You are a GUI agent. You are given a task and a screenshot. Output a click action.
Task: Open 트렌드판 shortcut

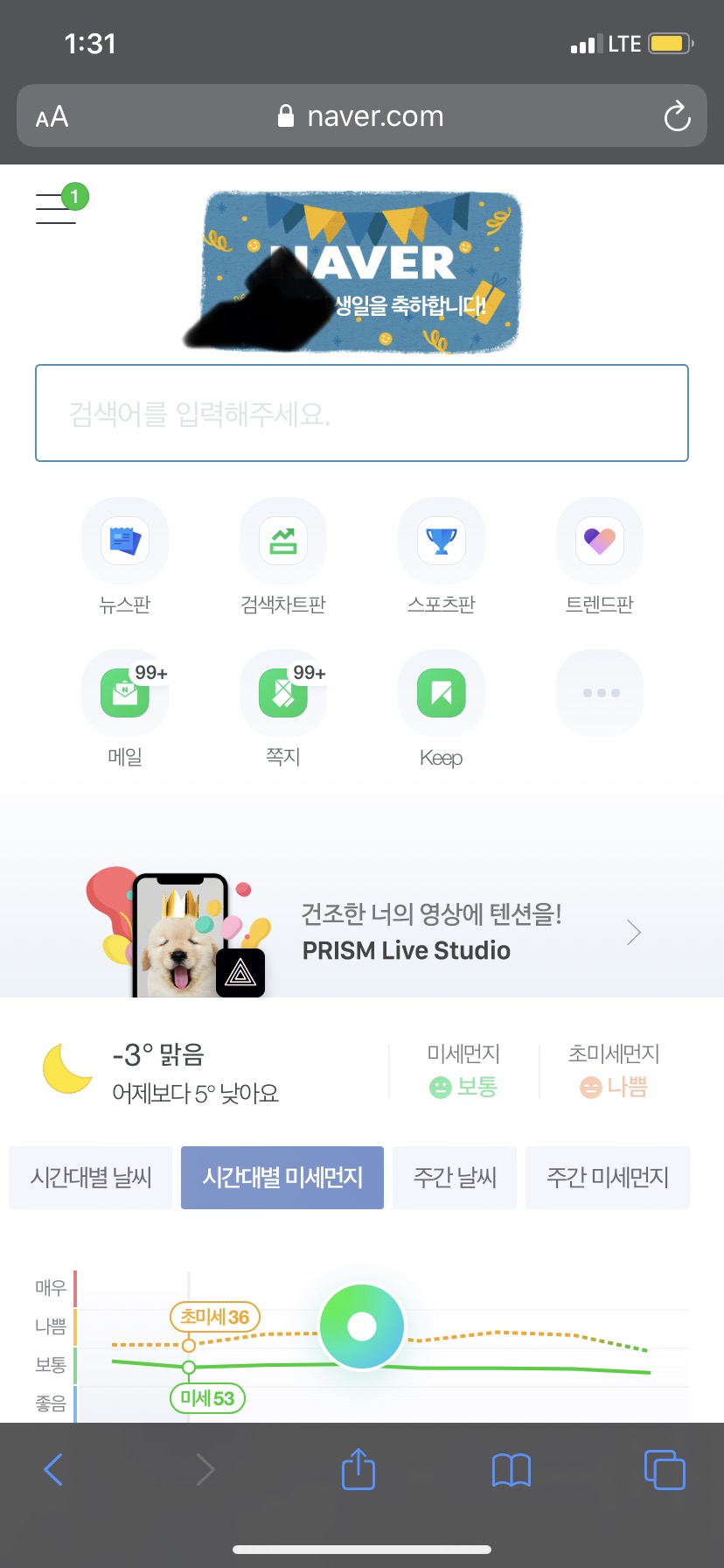tap(600, 542)
